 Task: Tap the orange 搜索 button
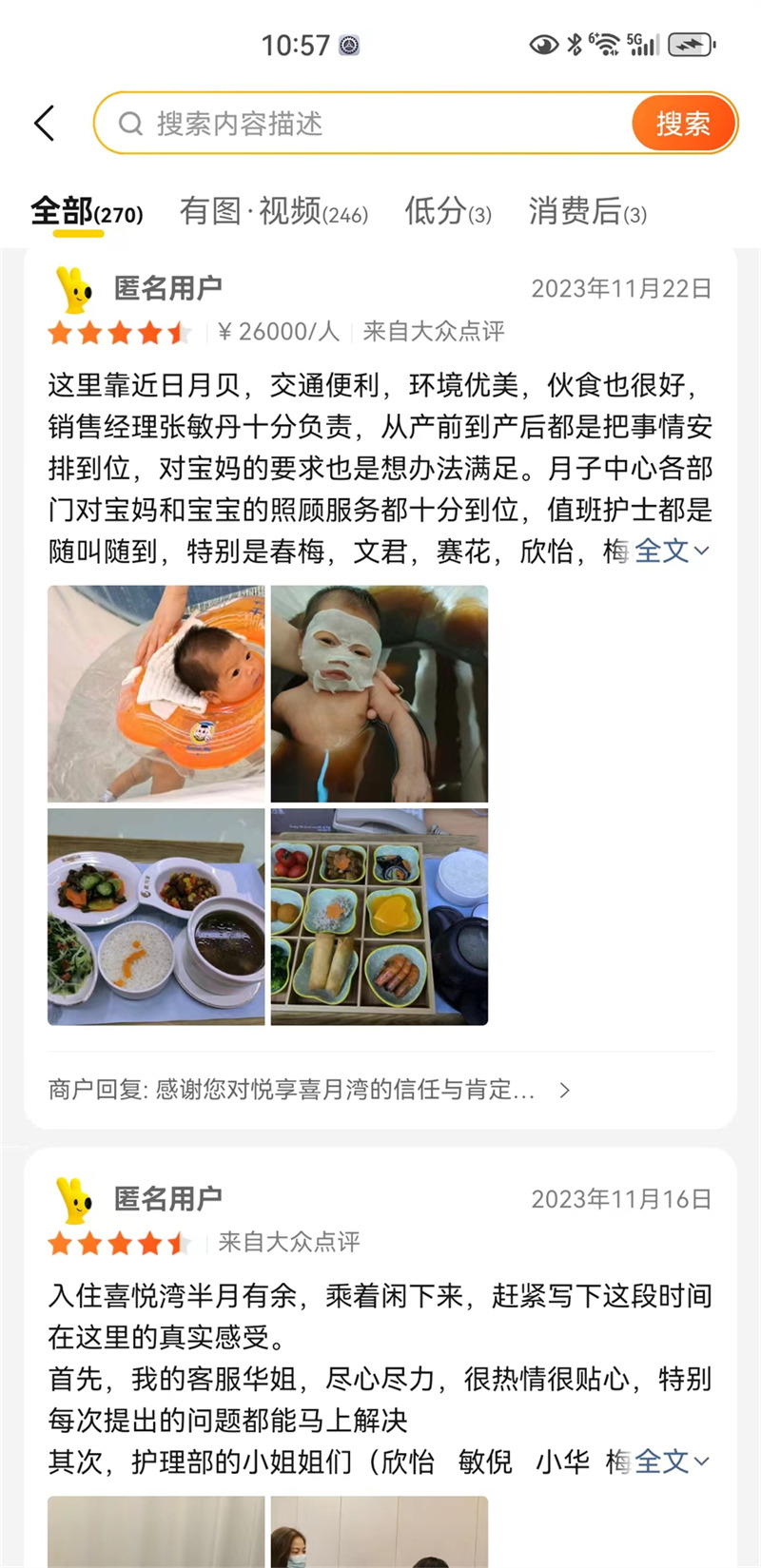point(683,124)
